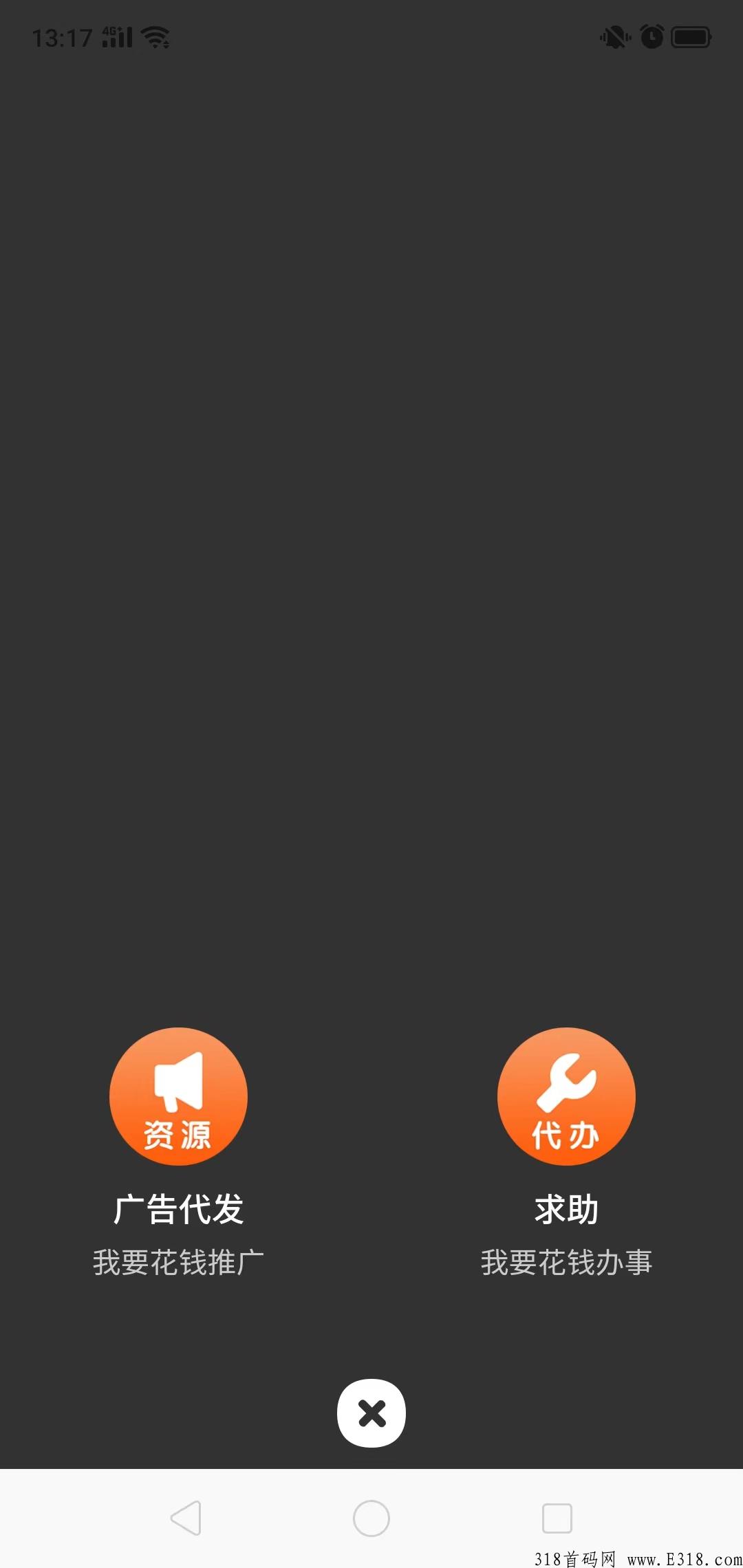This screenshot has height=1568, width=743.
Task: Return to the phone home screen
Action: [371, 1518]
